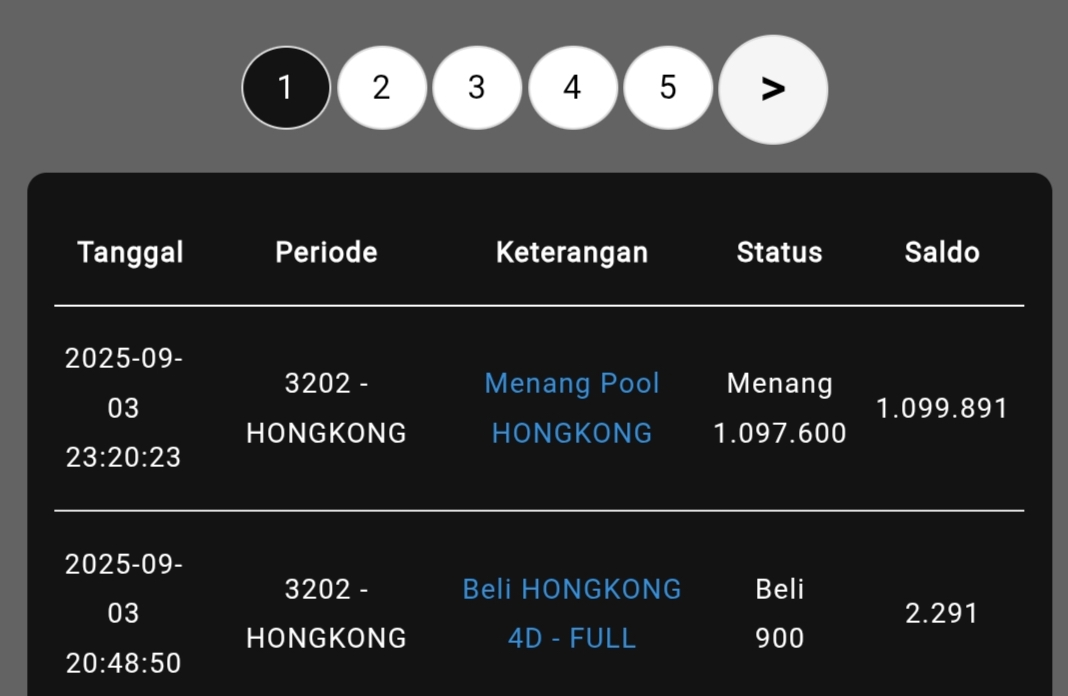This screenshot has height=696, width=1068.
Task: Tap the next page arrow
Action: [x=772, y=90]
